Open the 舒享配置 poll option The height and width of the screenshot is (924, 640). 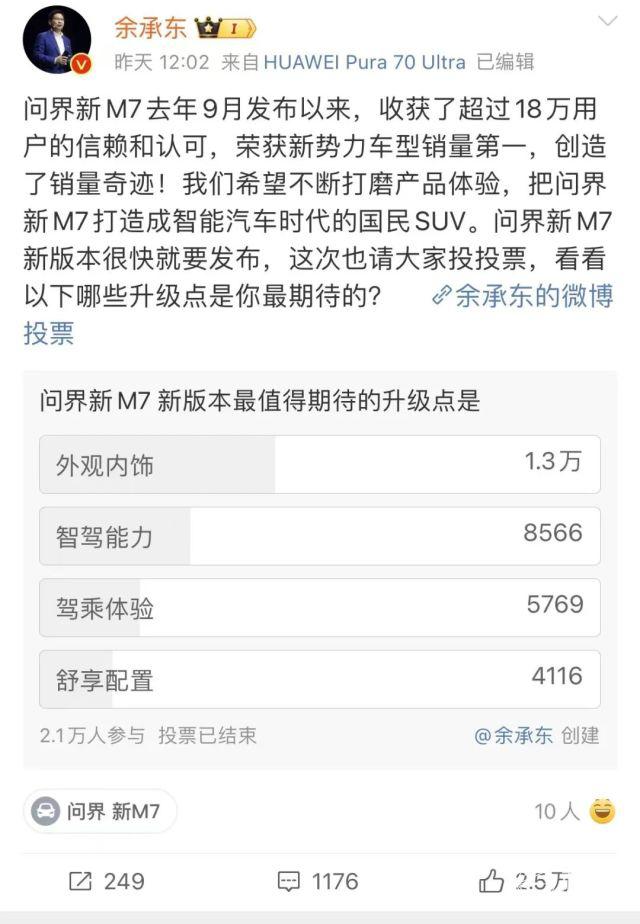[x=320, y=679]
